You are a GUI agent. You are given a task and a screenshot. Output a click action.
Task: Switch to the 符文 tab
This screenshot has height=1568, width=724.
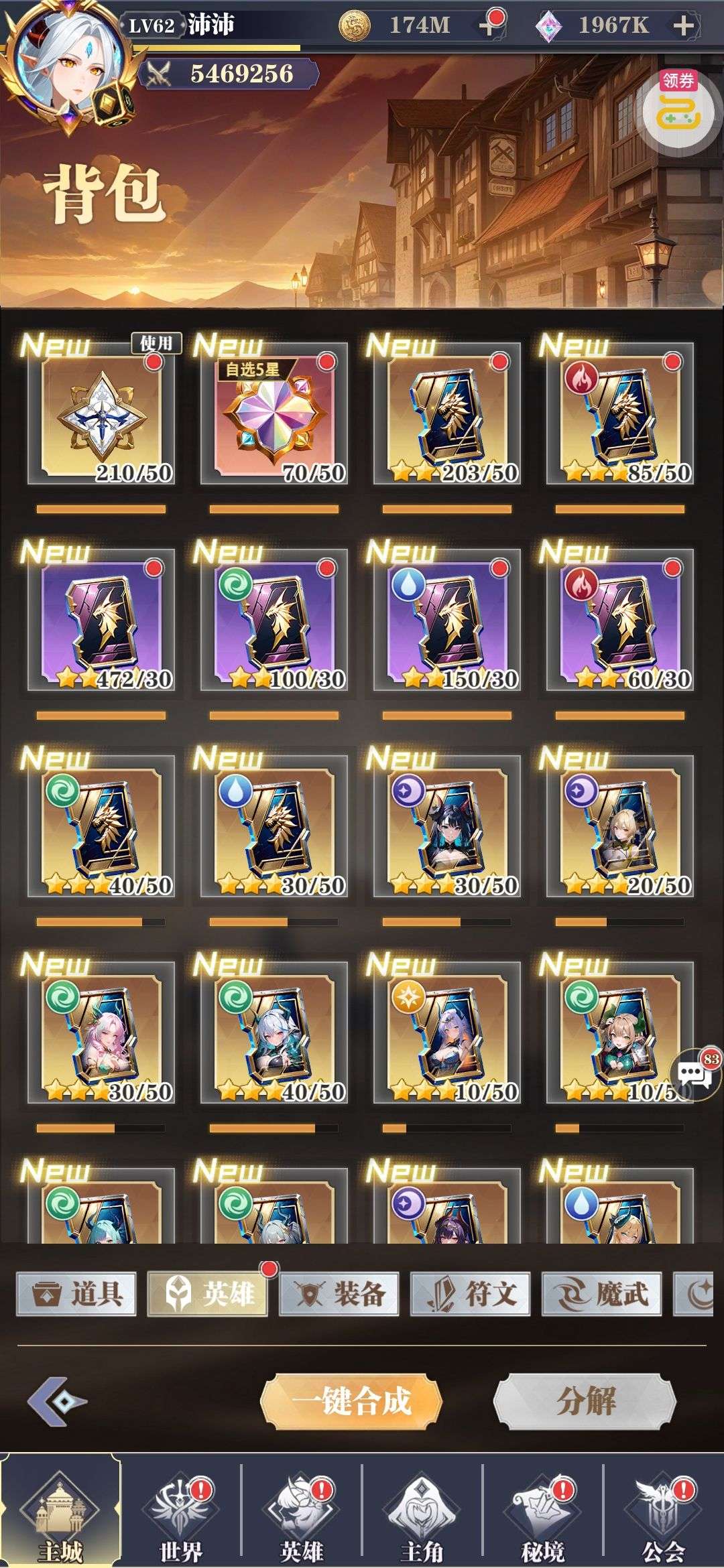[x=471, y=1294]
